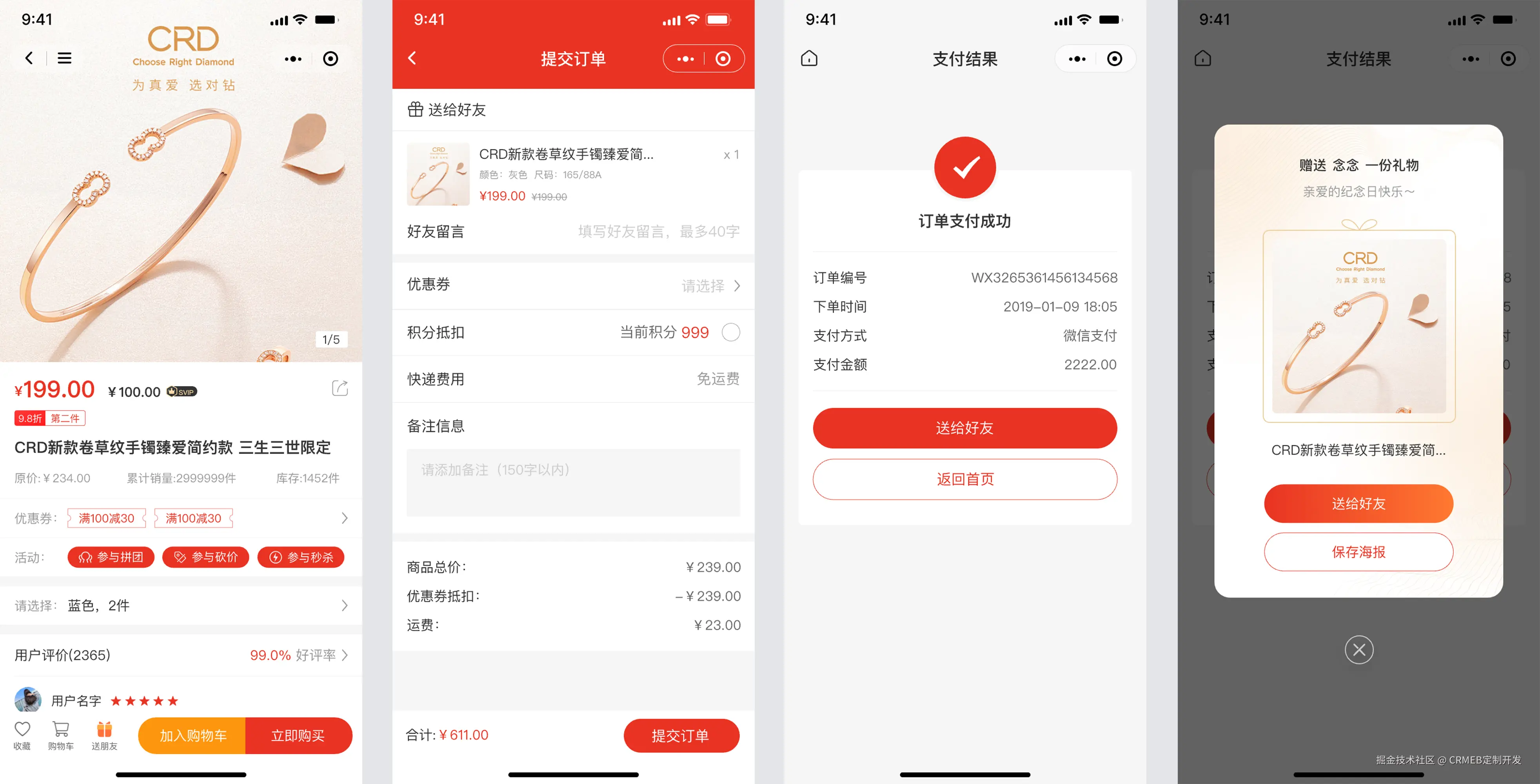Tap the 请添加备注 remarks text box
This screenshot has height=784, width=1540.
[573, 482]
